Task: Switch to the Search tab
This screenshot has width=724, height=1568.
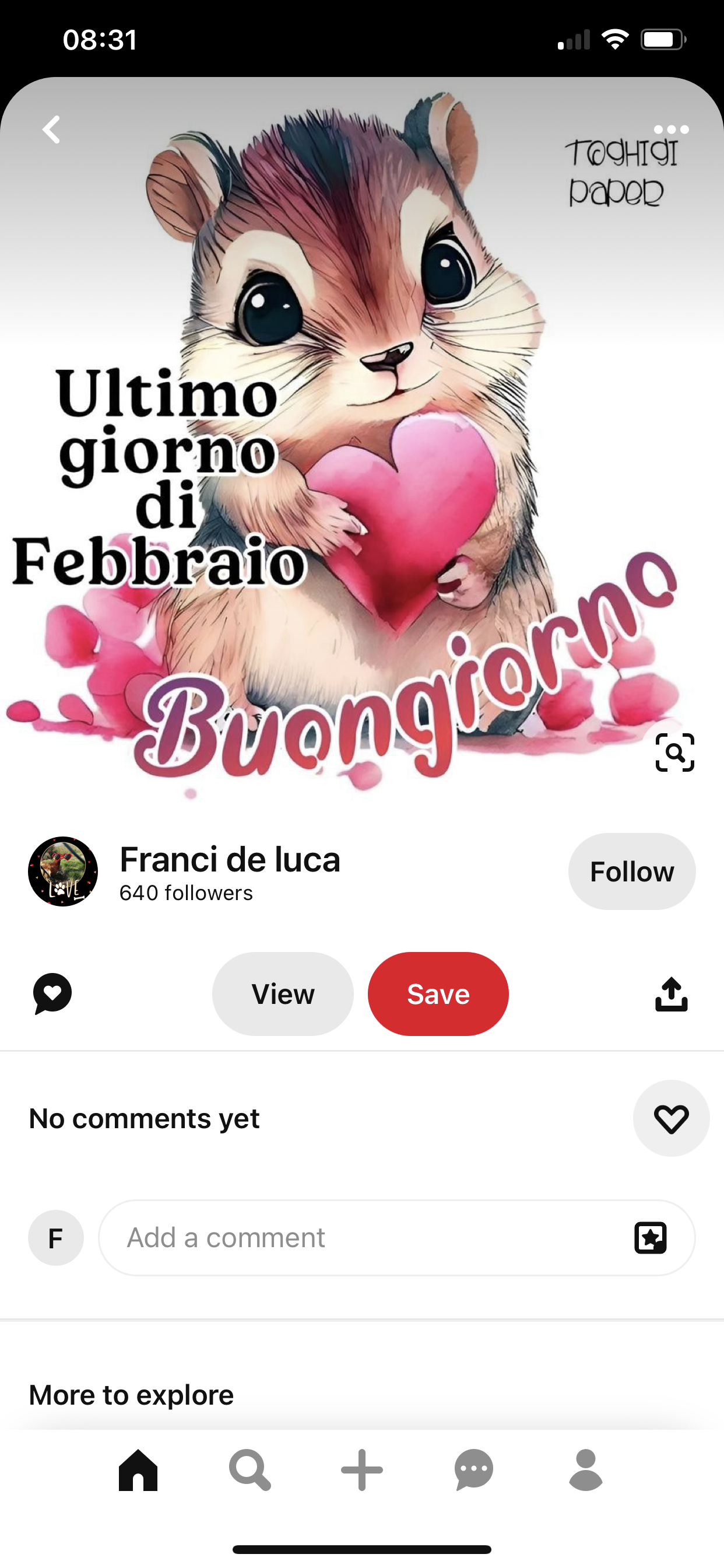Action: point(249,1470)
